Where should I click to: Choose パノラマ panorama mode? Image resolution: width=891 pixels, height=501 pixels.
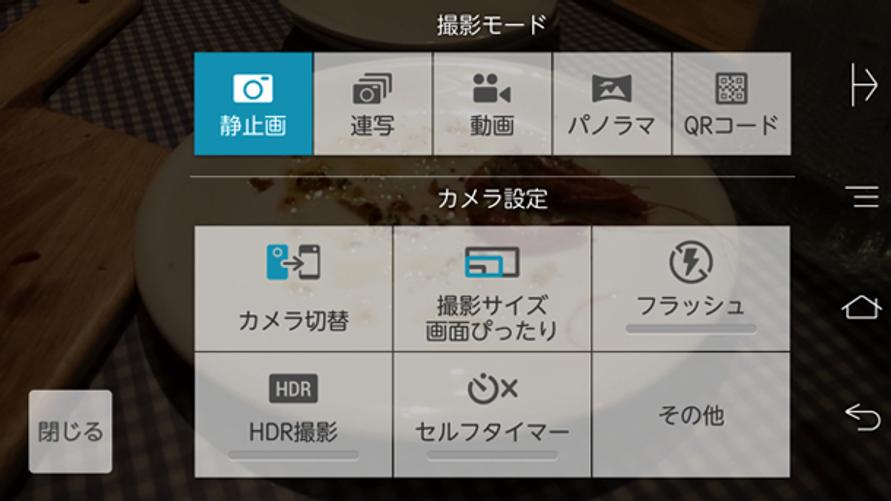tap(611, 104)
